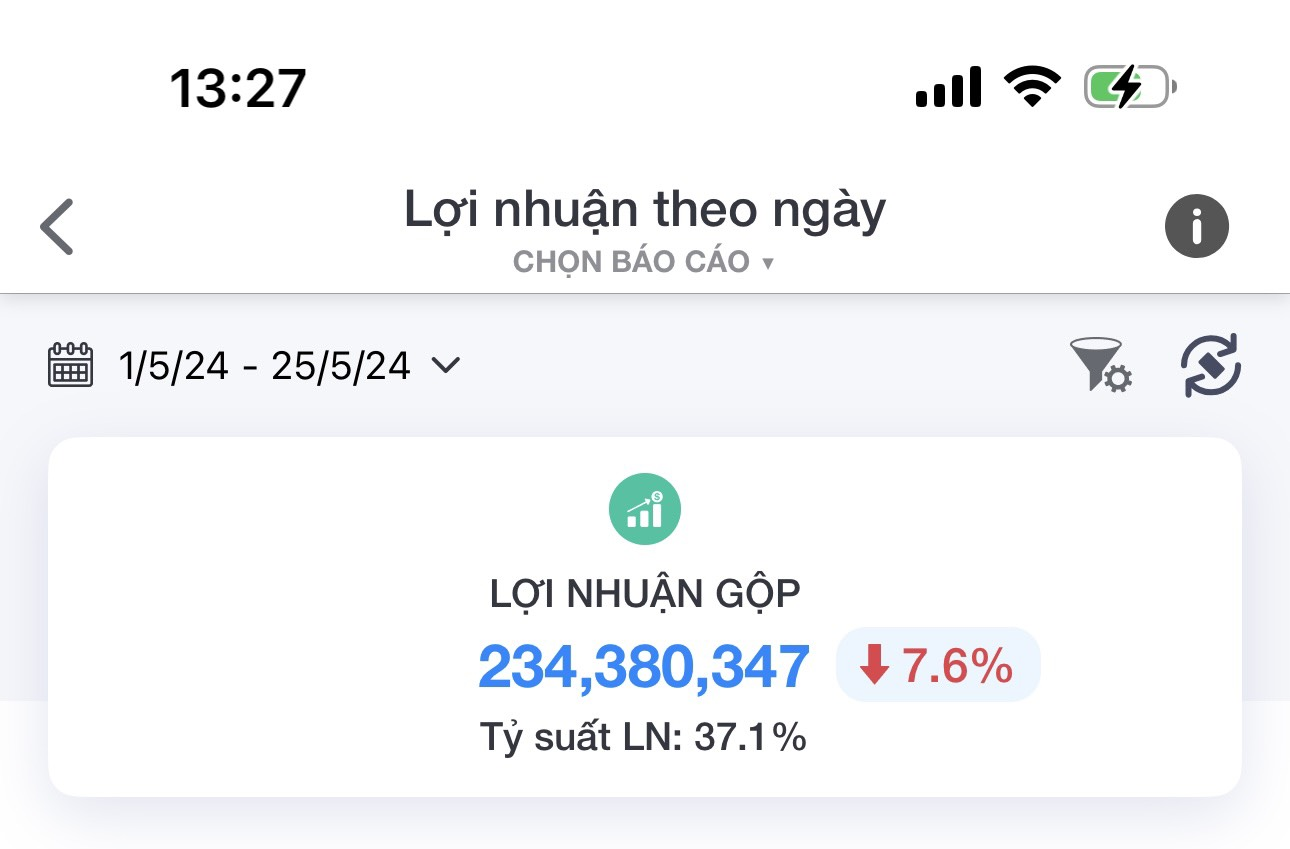Go back using the arrow

coord(57,227)
